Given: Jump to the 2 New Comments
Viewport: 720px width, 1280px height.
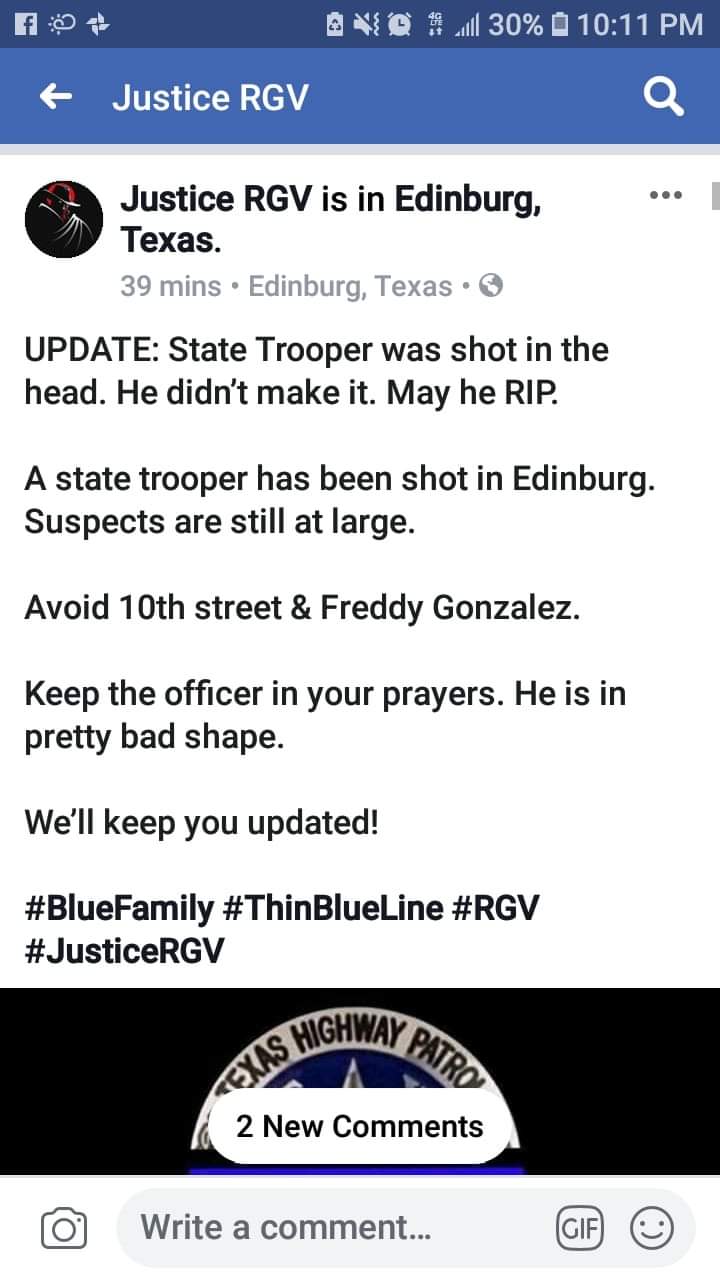Looking at the screenshot, I should [360, 1126].
